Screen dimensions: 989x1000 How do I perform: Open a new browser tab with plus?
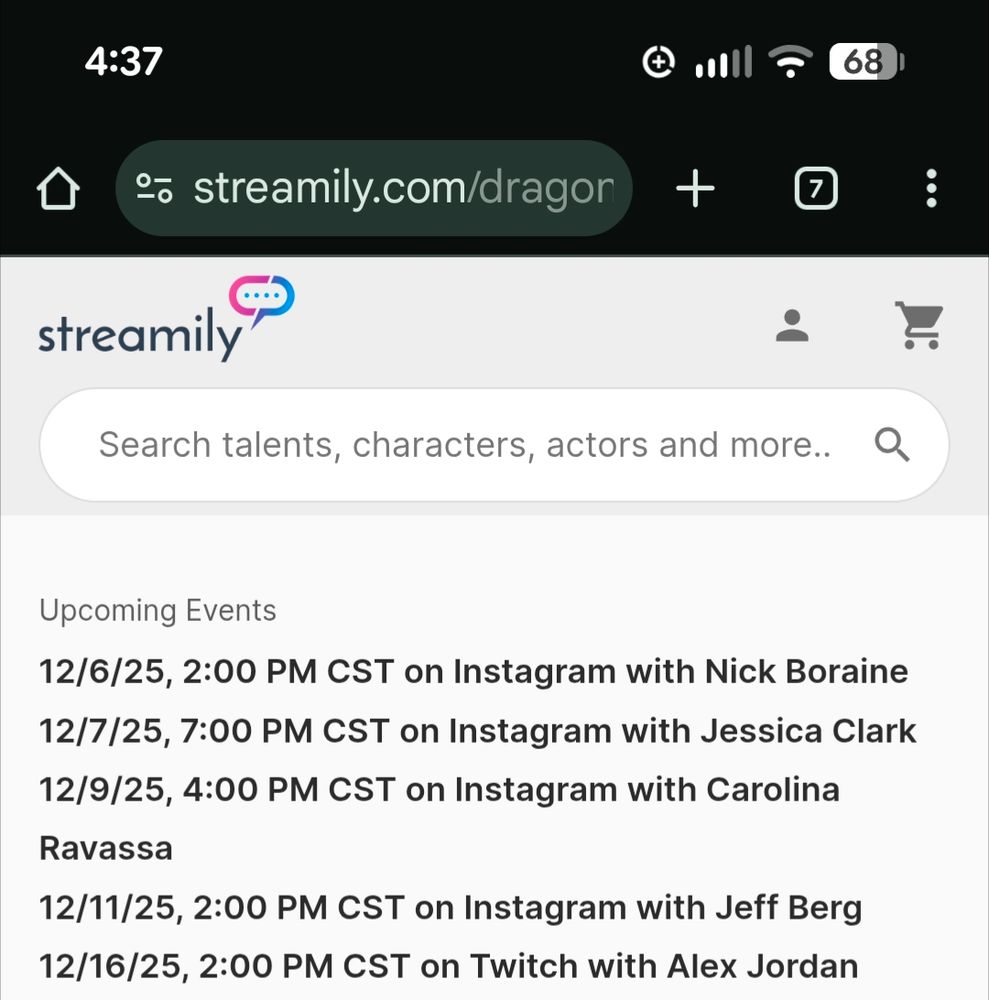pos(696,188)
